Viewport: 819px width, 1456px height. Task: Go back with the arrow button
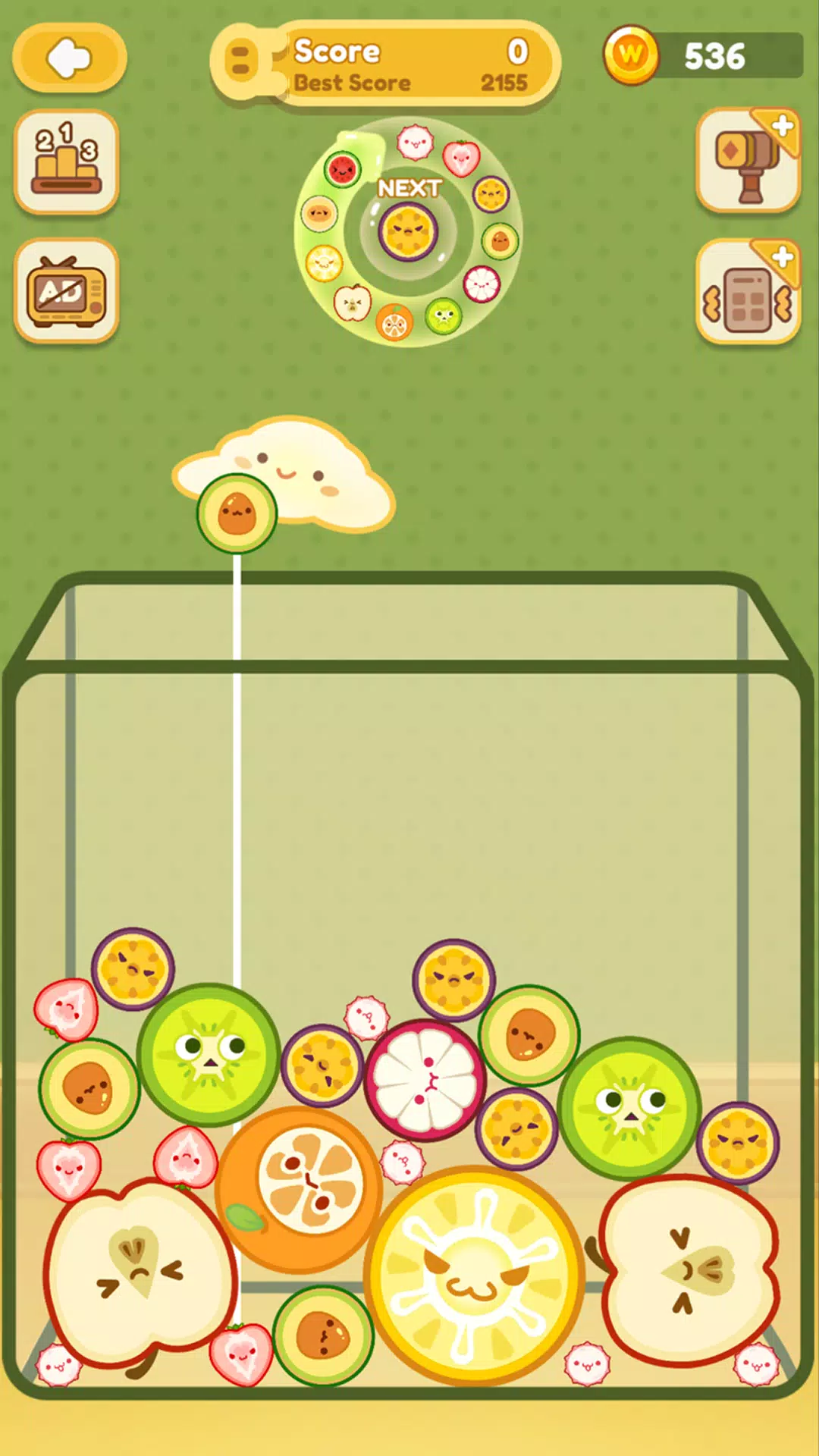coord(69,58)
